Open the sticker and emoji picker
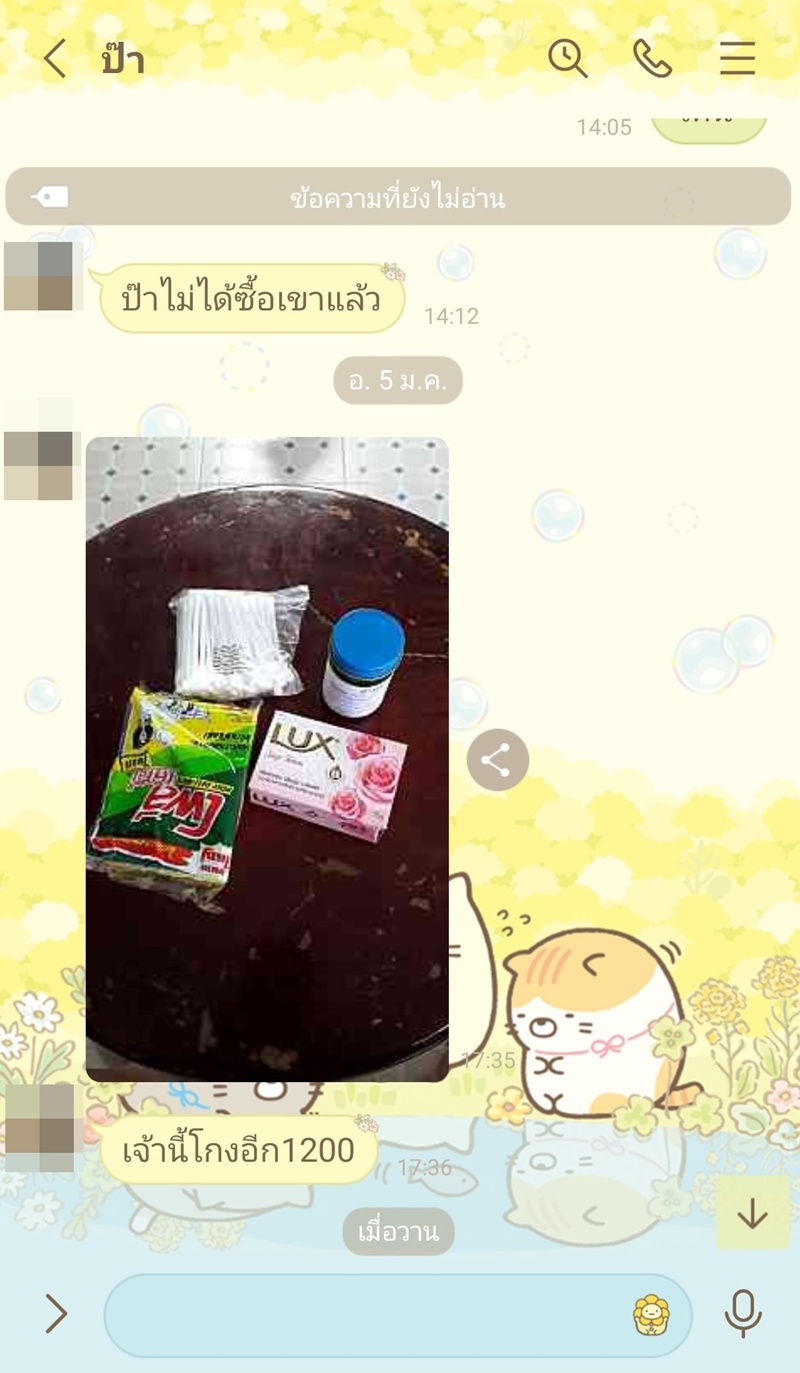The width and height of the screenshot is (800, 1373). pos(651,1314)
